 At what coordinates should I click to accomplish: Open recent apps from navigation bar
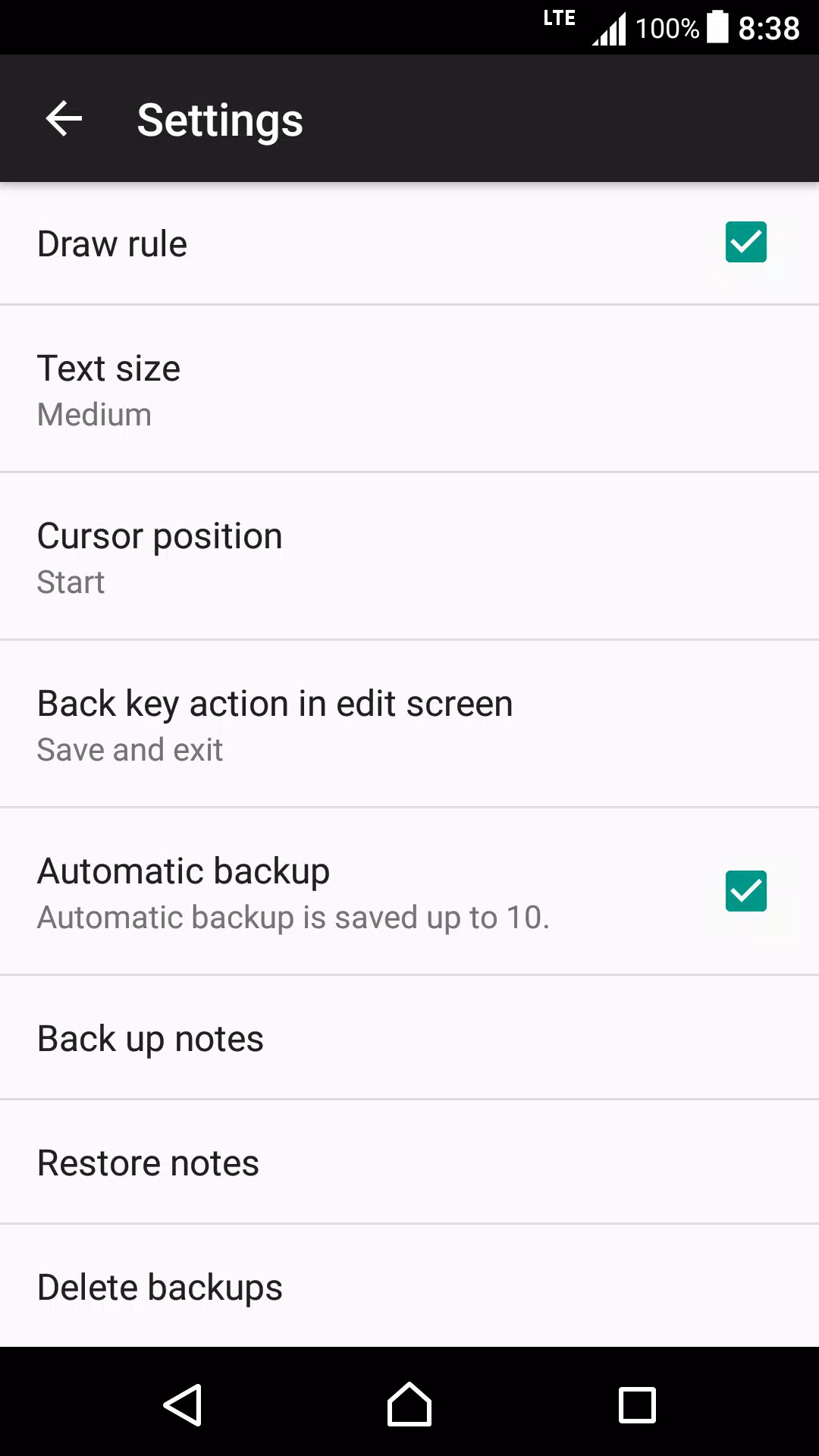click(x=637, y=1405)
